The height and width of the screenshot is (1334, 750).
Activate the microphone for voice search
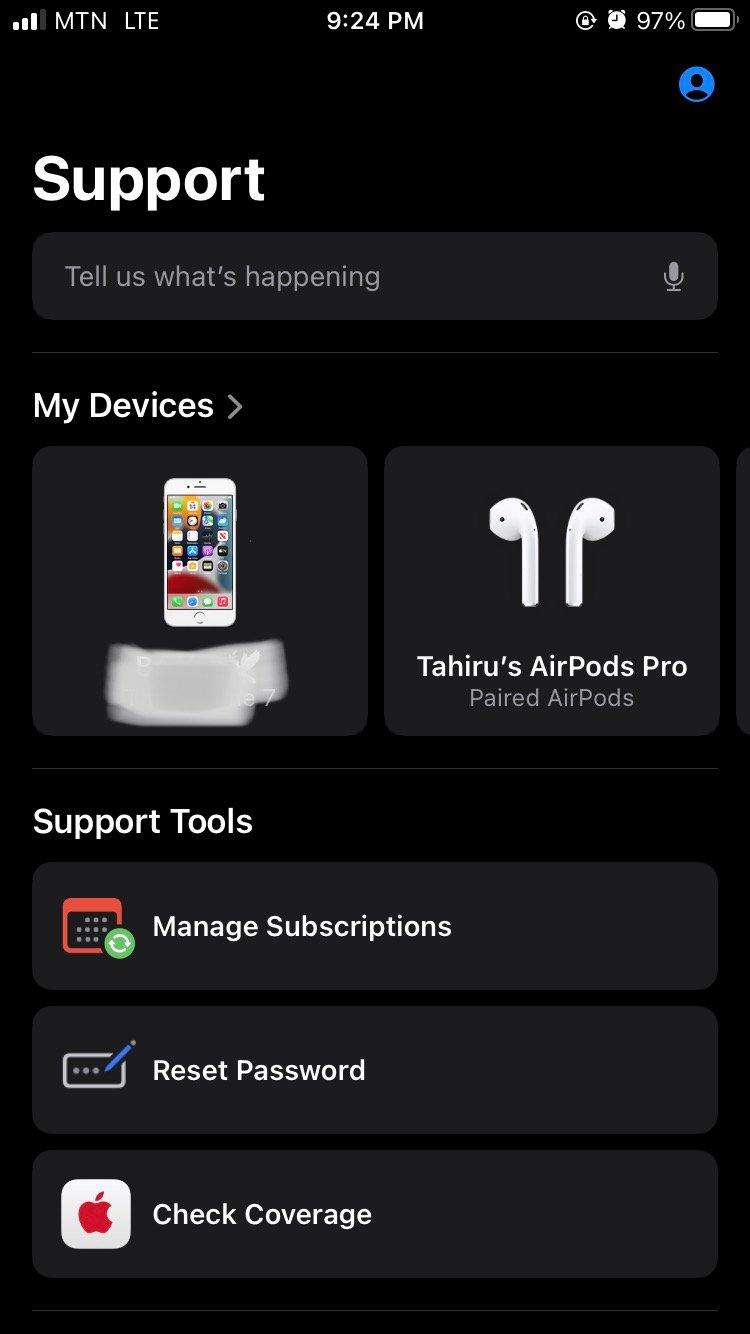pos(674,277)
